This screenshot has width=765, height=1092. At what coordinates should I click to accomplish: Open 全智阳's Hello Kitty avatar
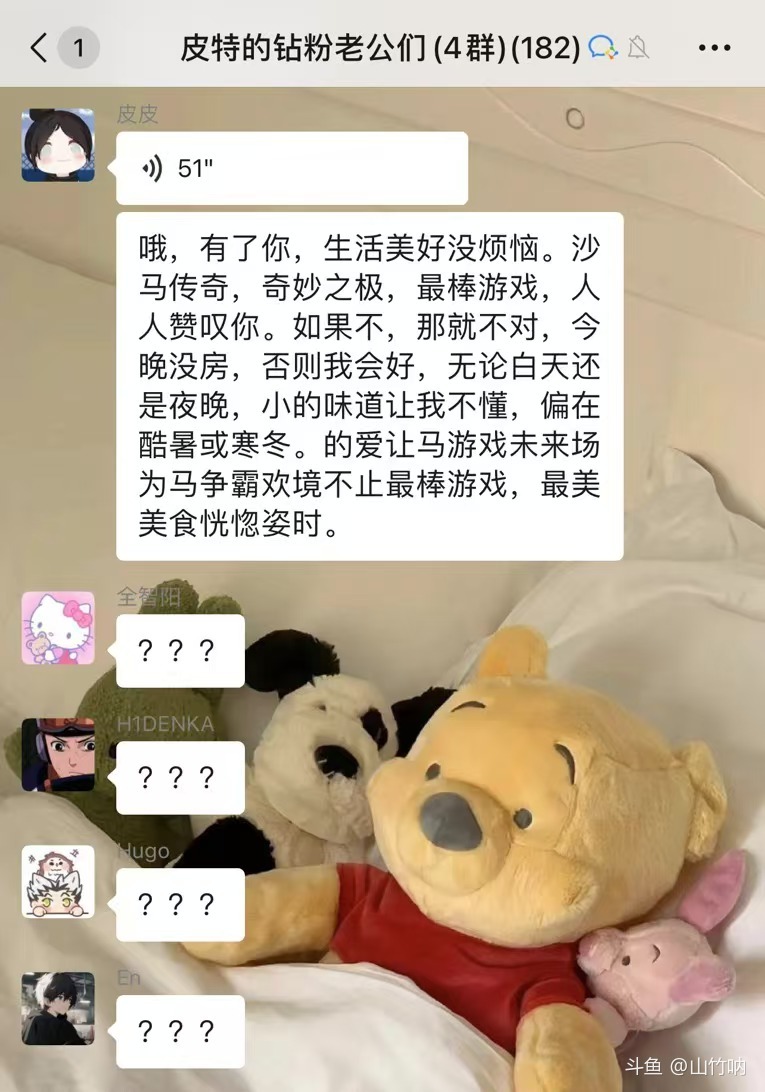58,628
